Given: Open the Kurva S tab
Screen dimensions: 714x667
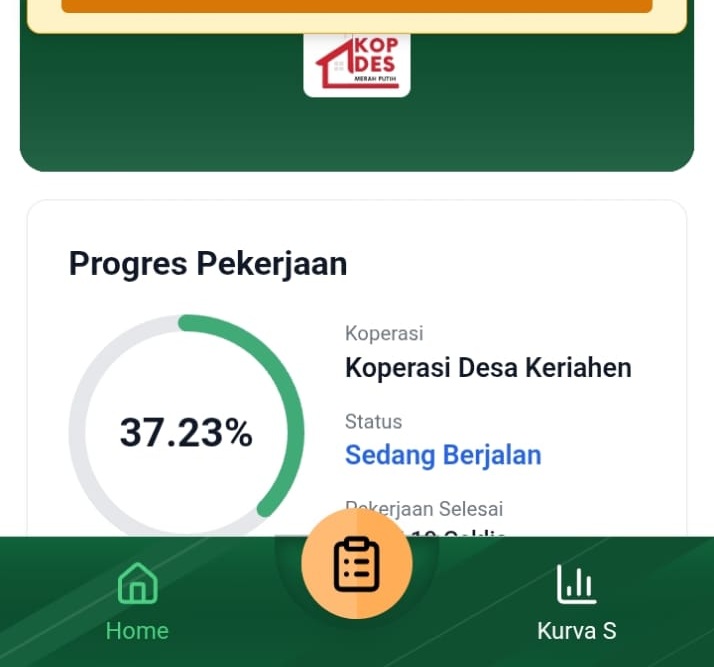Looking at the screenshot, I should click(576, 601).
